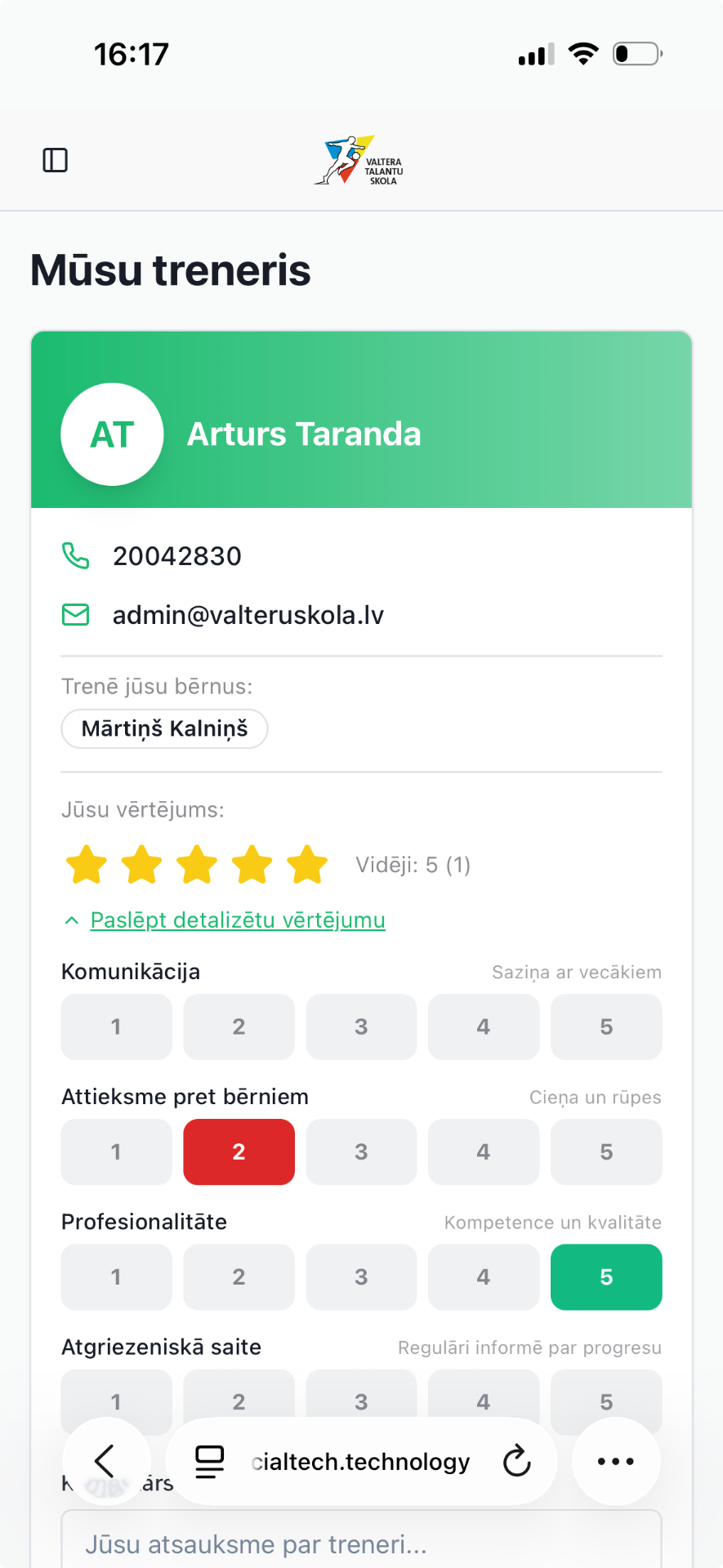Tap the green 5 under Profesionalitāte
This screenshot has width=723, height=1568.
606,1276
